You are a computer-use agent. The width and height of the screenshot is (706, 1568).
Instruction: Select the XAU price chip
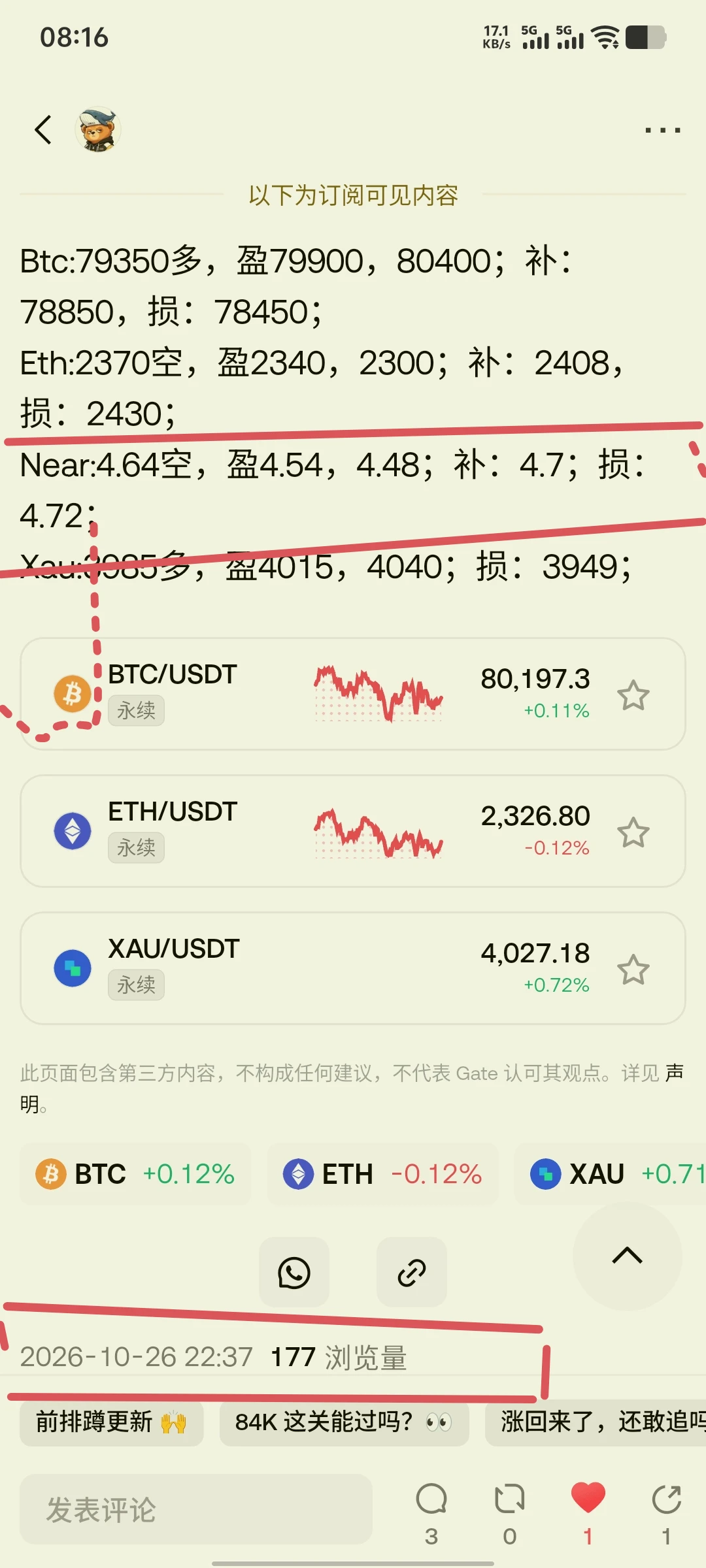tap(611, 1174)
